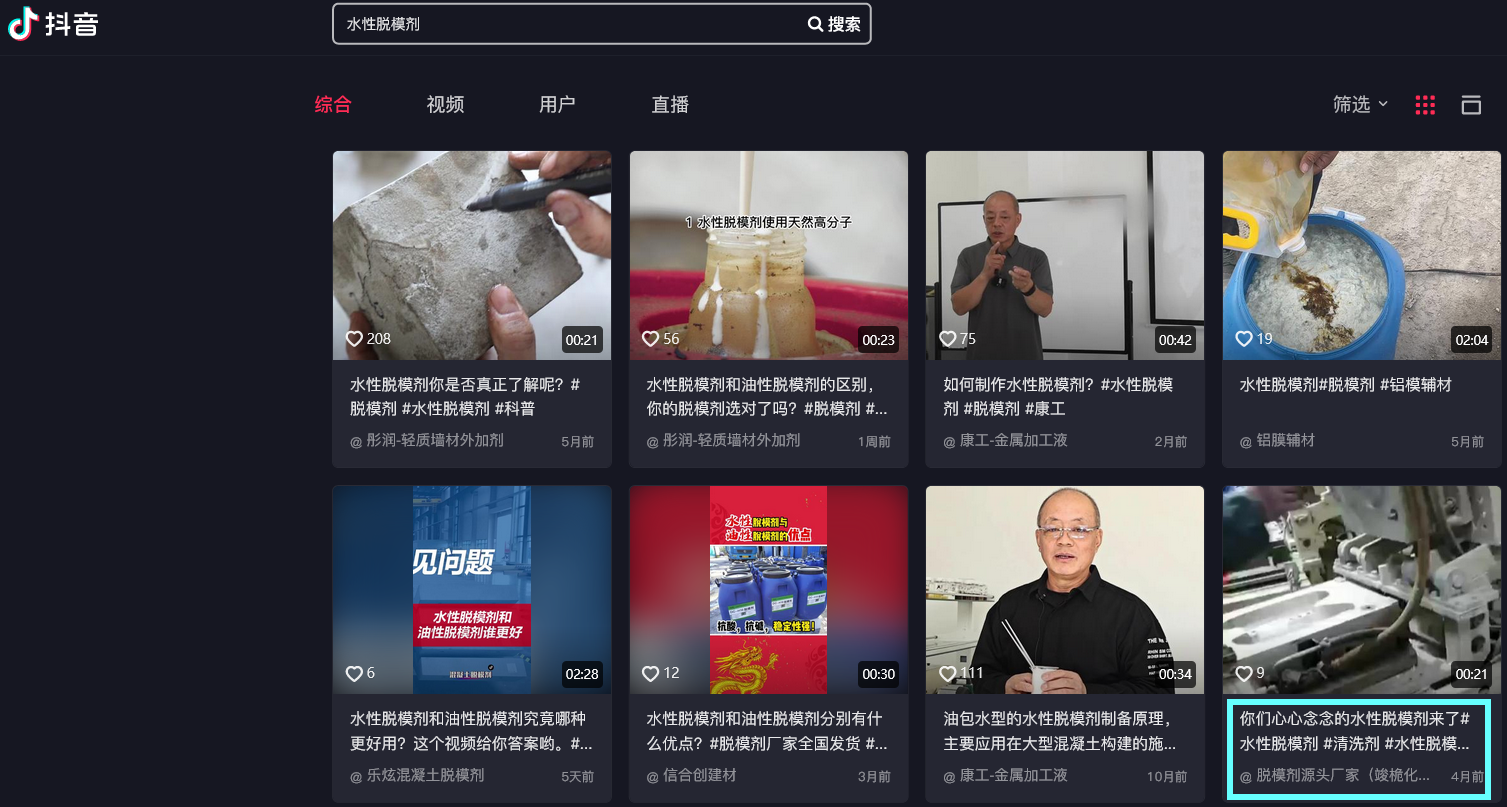The image size is (1507, 807).
Task: Open video 分别有什么优点 by 信合创建材
Action: coord(768,590)
